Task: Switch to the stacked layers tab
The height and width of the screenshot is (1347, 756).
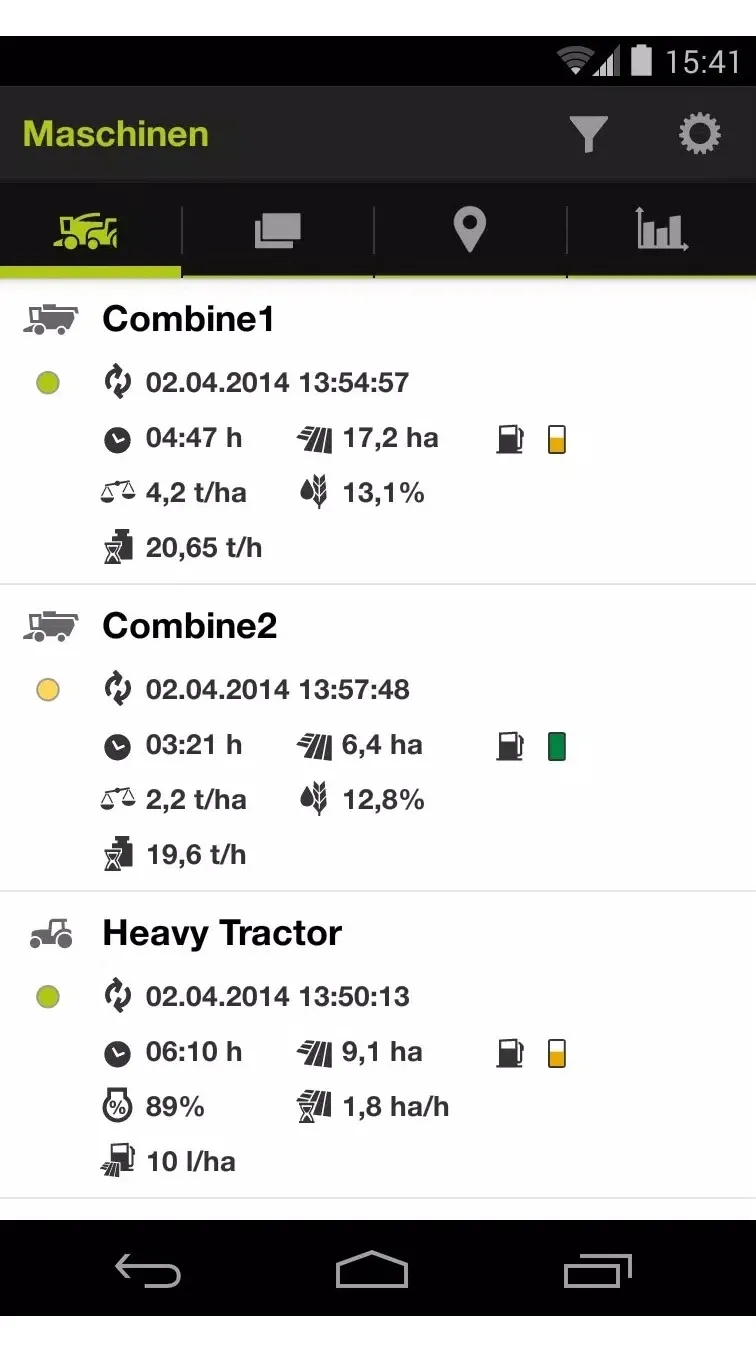Action: point(278,231)
